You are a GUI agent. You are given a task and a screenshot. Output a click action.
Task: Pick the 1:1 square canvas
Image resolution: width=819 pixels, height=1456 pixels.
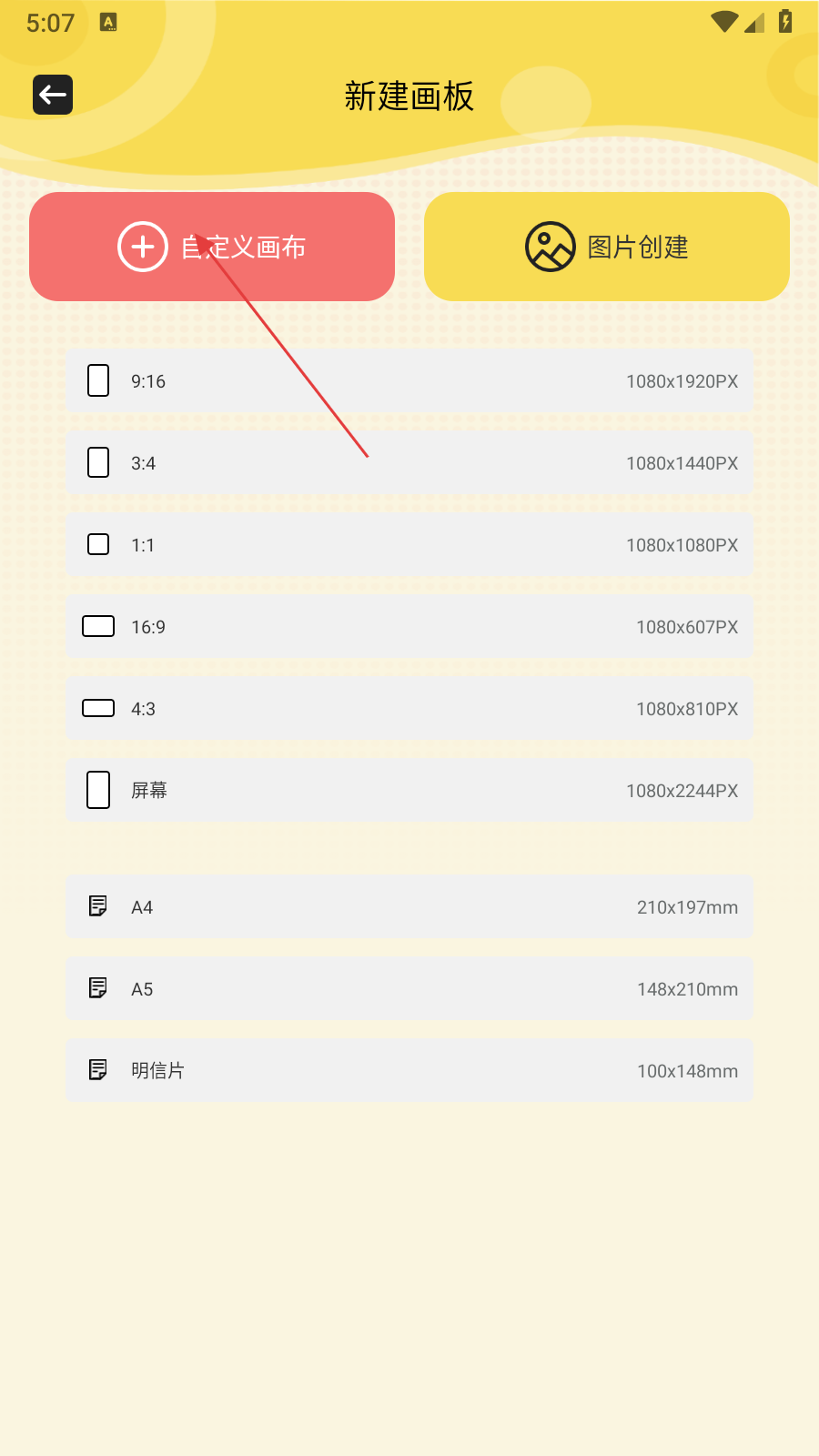(409, 545)
